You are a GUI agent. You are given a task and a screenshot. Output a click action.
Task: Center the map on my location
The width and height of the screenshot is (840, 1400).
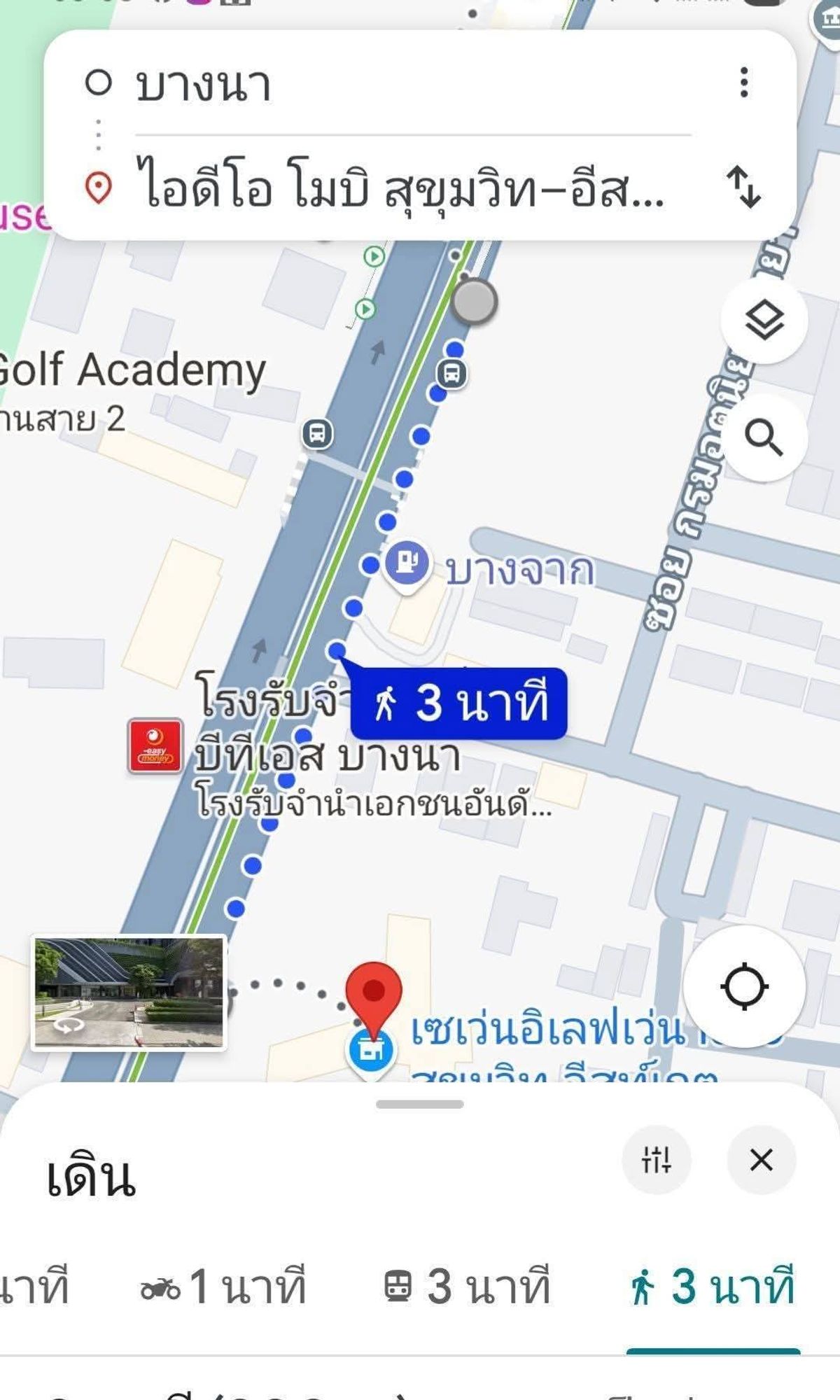coord(744,986)
